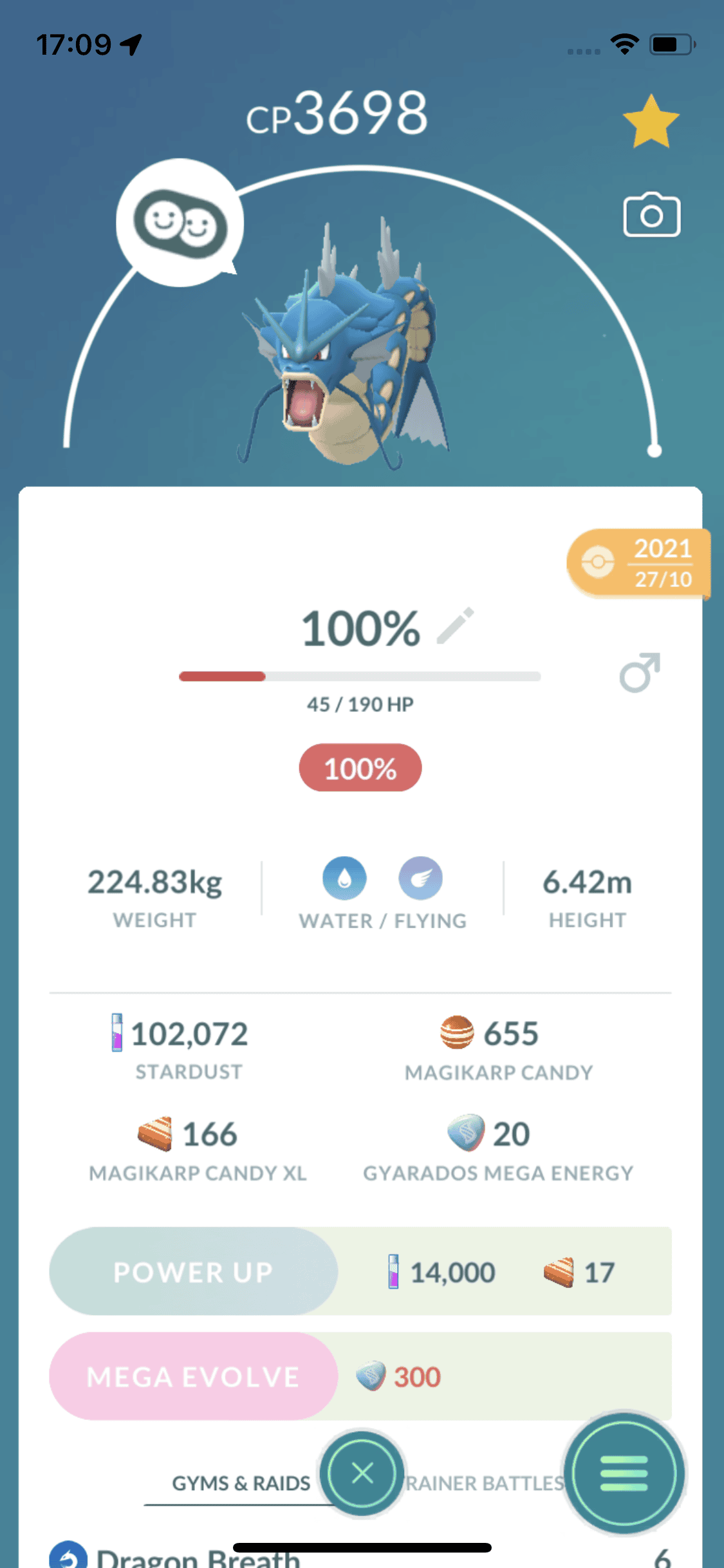The width and height of the screenshot is (724, 1568).
Task: Power up Gyarados for 14,000 stardust
Action: 193,1271
